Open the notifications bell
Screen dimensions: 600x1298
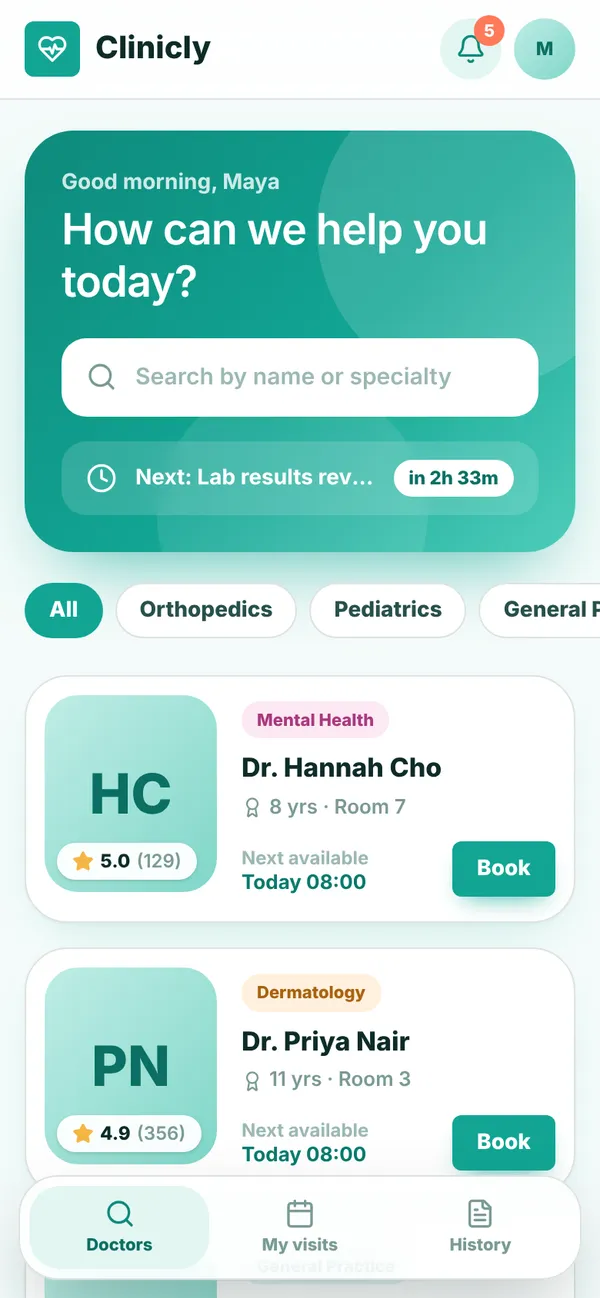coord(470,48)
